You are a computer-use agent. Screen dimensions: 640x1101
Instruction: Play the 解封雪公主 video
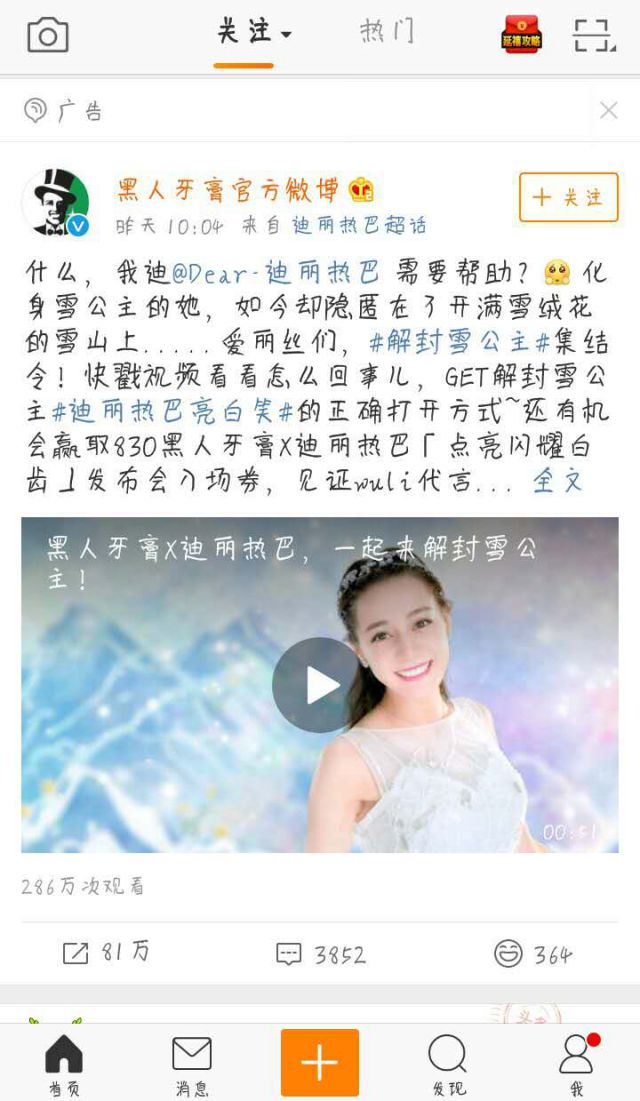[x=320, y=685]
